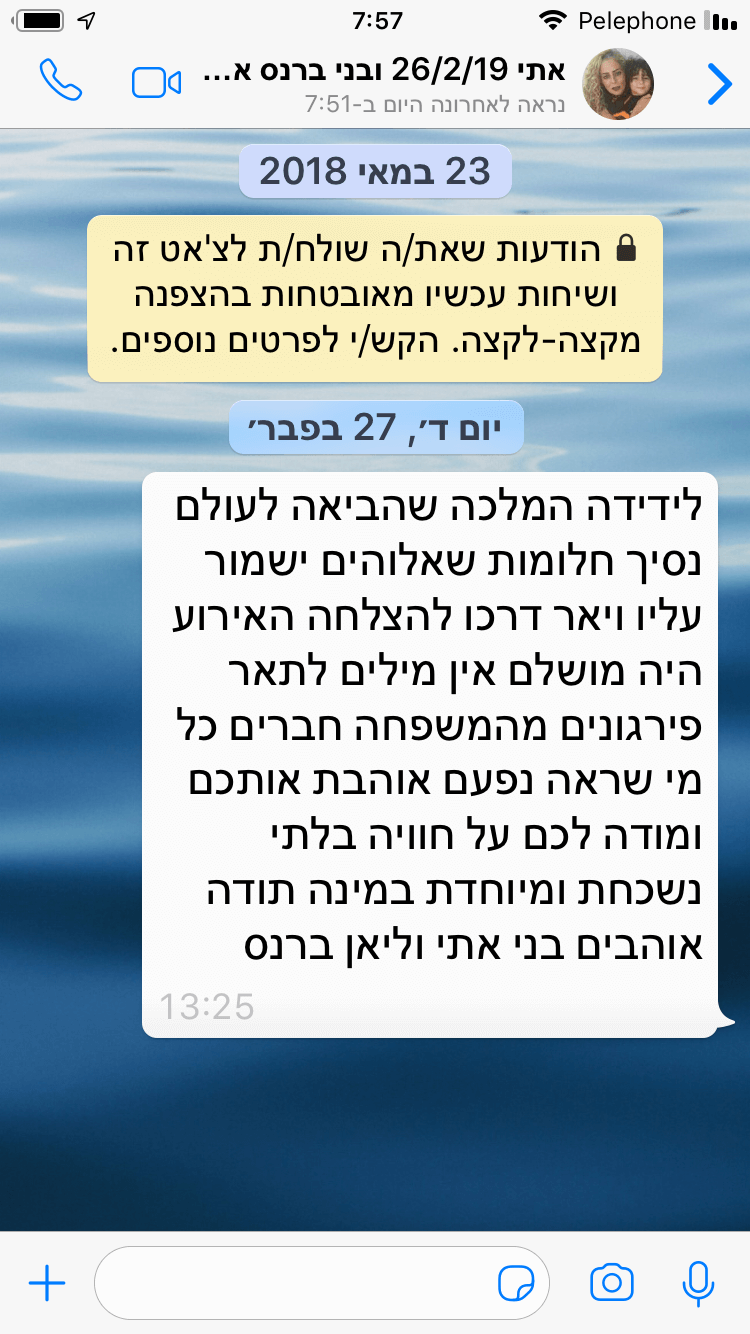
Task: Tap the yellow encryption notice for details
Action: point(375,298)
